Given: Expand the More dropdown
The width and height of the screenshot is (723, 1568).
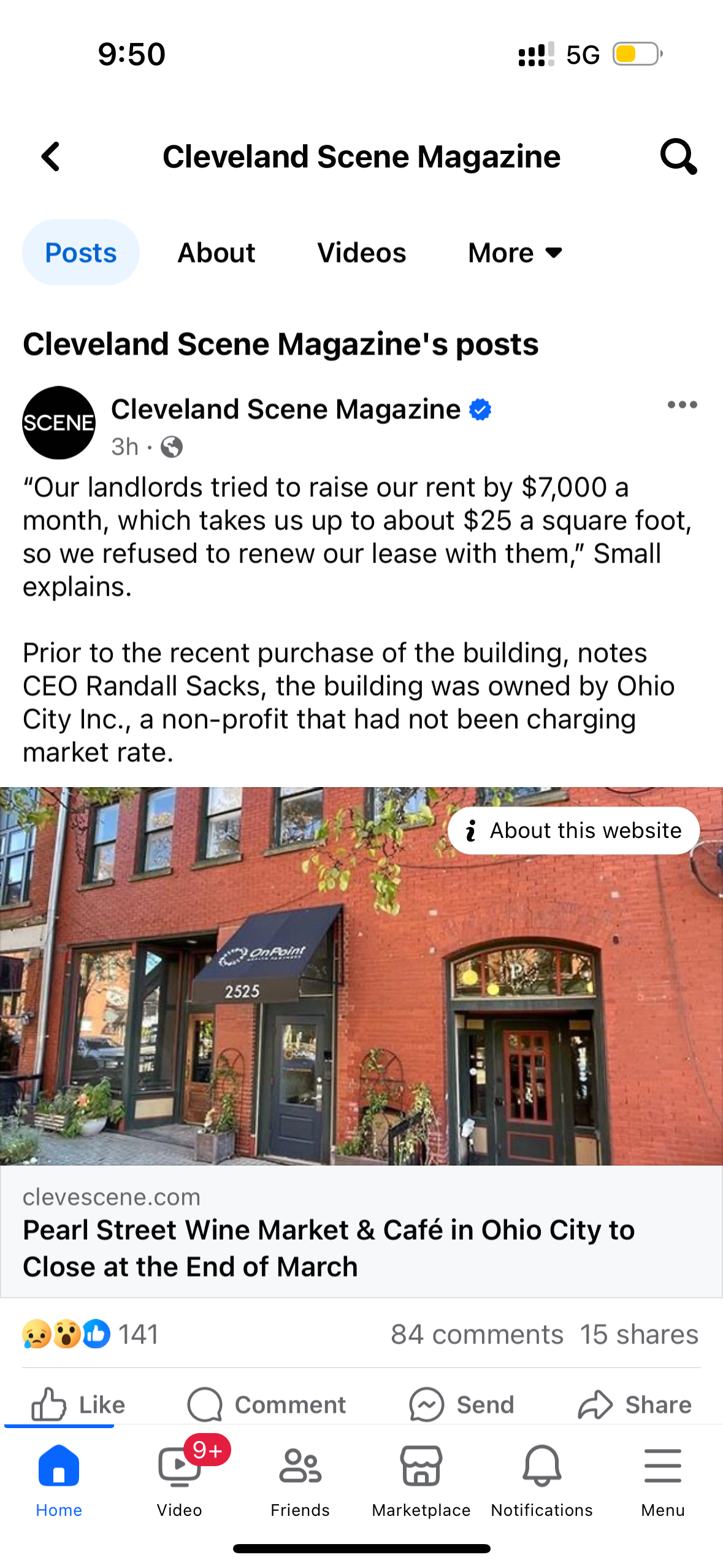Looking at the screenshot, I should coord(515,253).
